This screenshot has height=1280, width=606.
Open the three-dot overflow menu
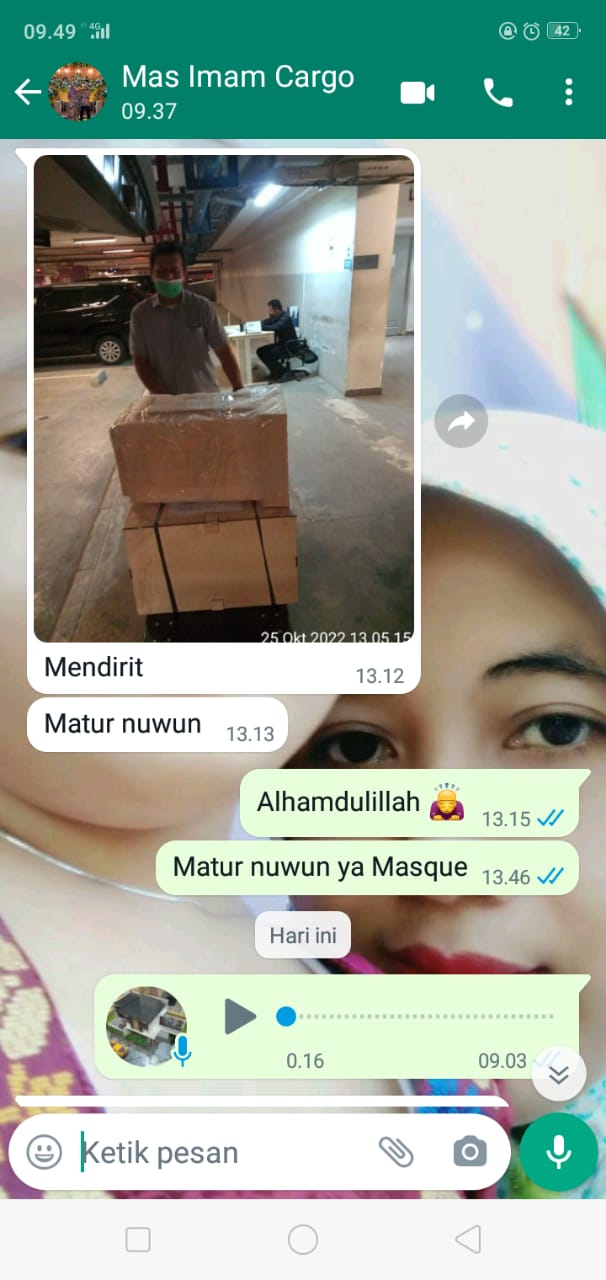click(x=568, y=93)
